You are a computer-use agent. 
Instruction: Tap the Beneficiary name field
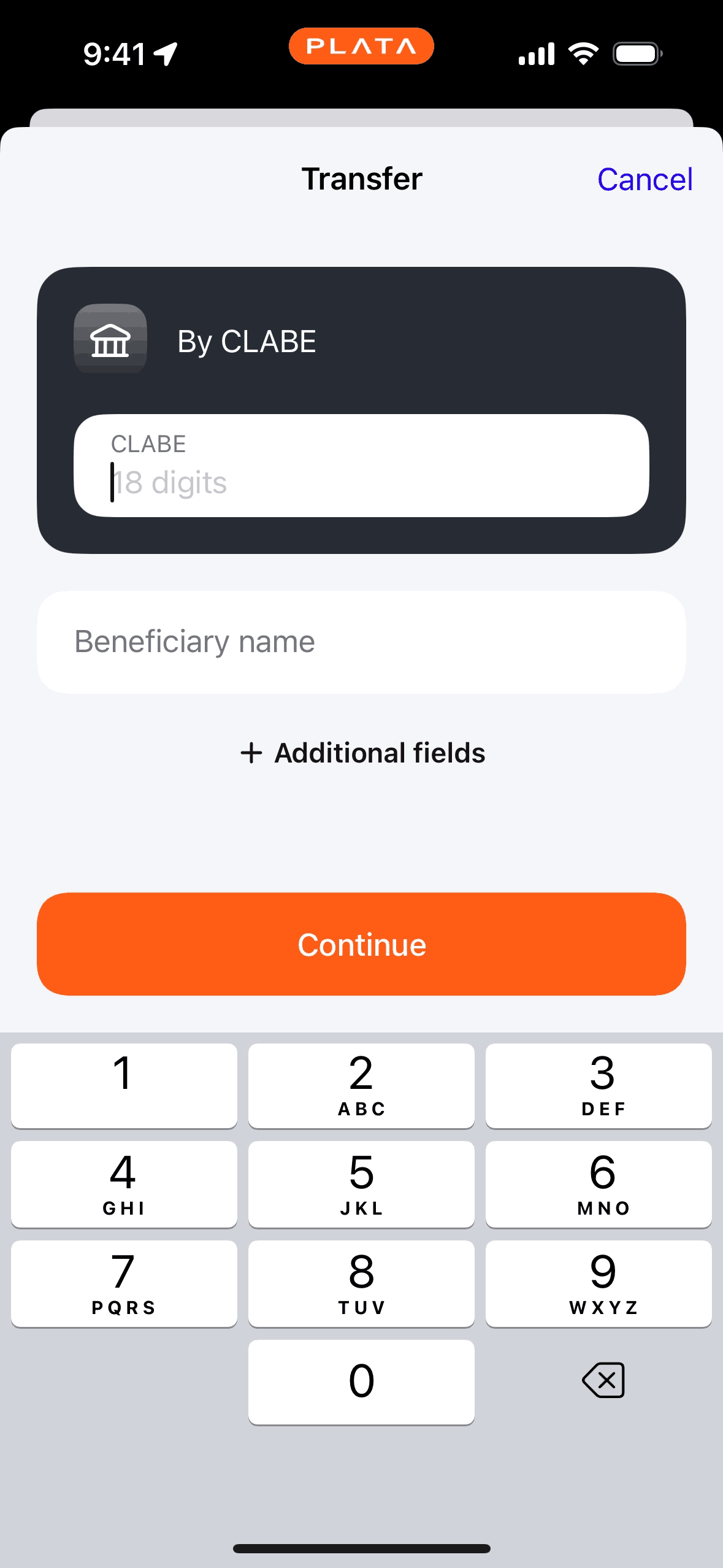click(x=361, y=642)
